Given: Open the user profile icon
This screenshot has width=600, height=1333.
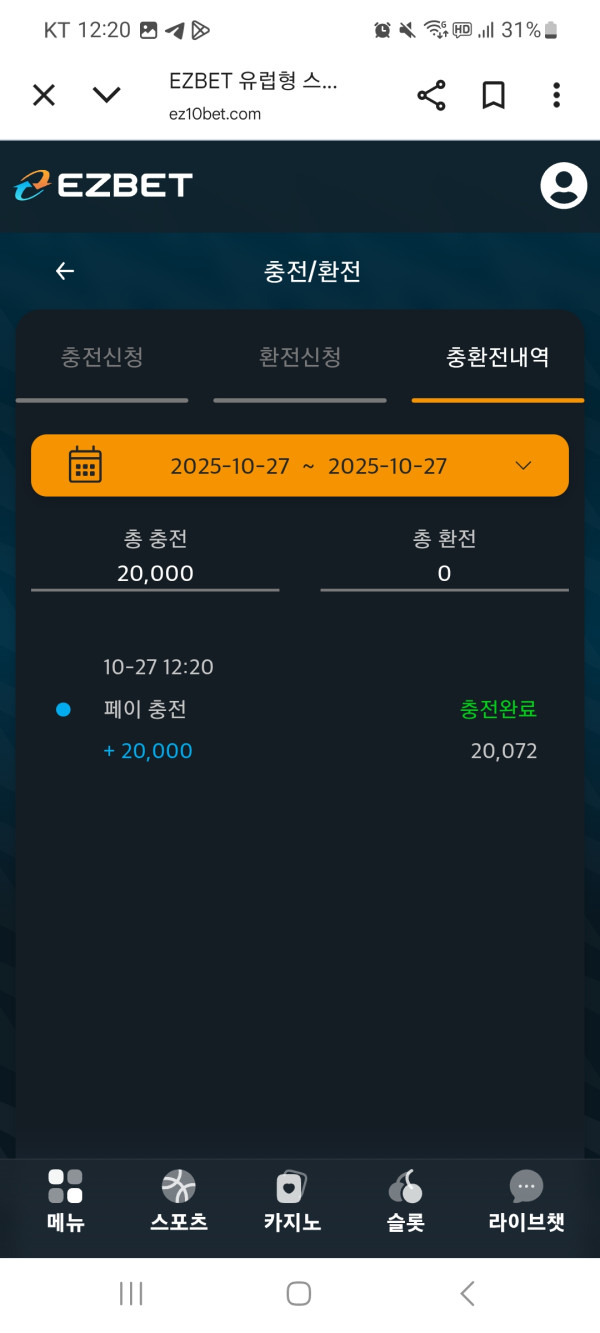Looking at the screenshot, I should point(563,185).
